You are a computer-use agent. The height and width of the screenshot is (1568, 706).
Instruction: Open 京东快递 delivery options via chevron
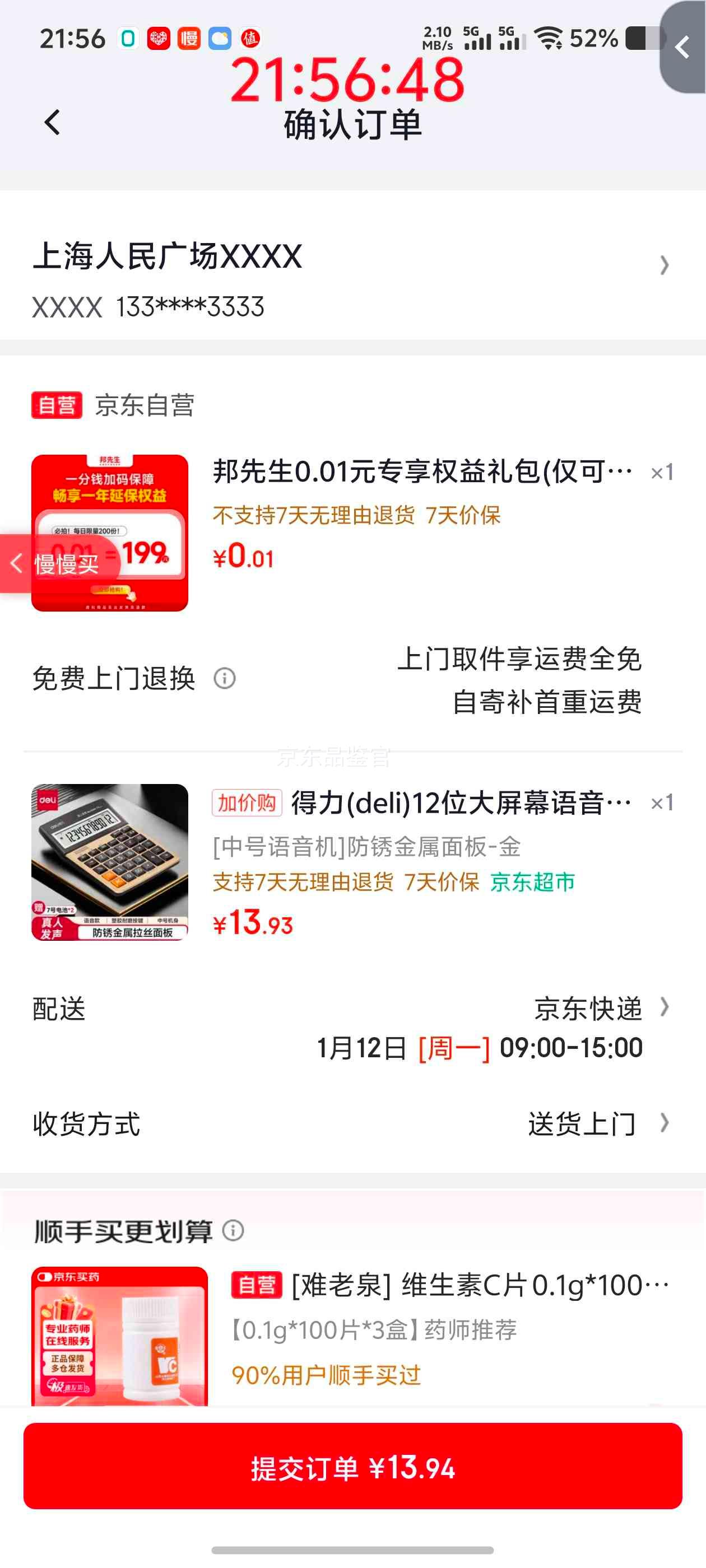coord(665,1008)
